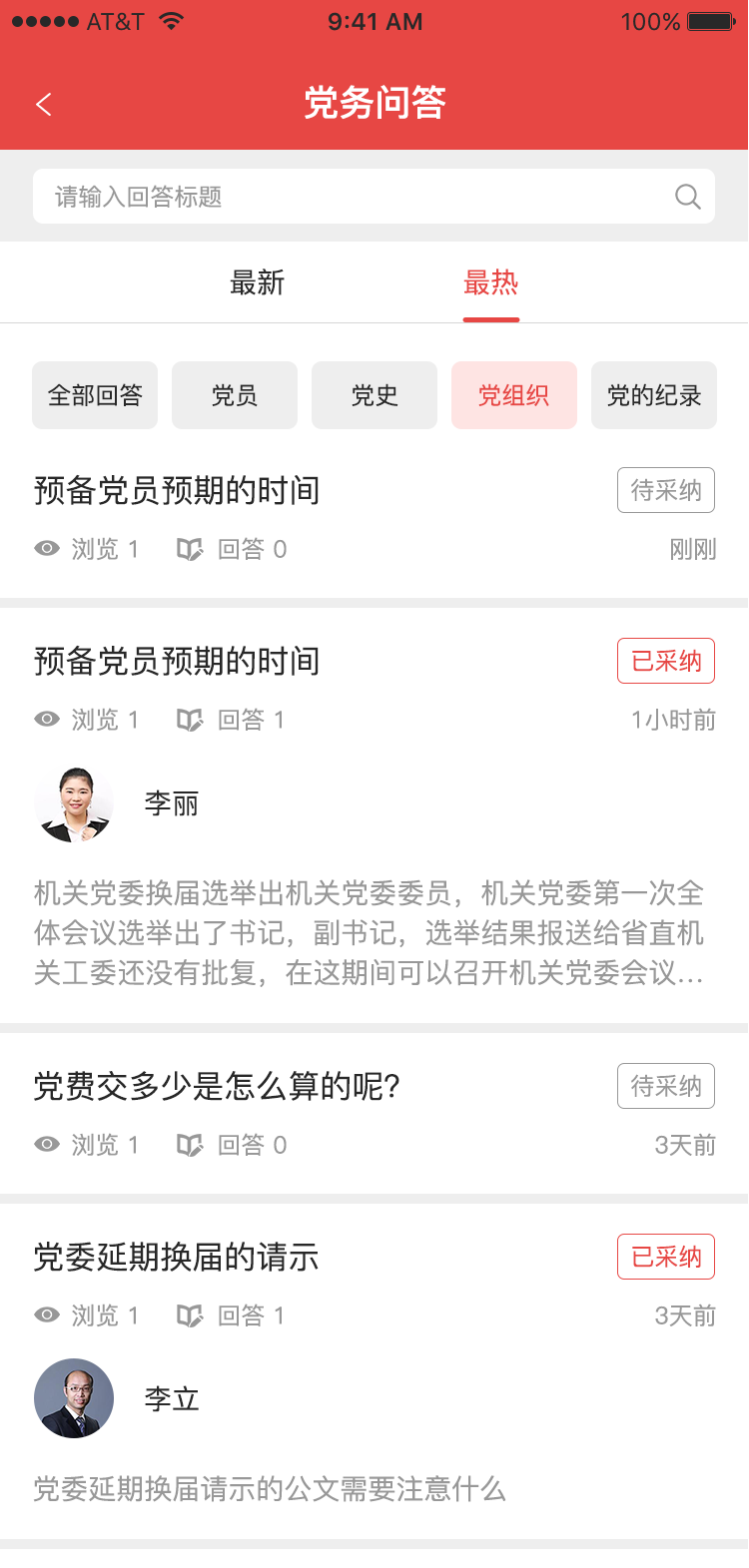Select the 党的纪录 filter chip
Viewport: 749px width, 1568px height.
(654, 395)
